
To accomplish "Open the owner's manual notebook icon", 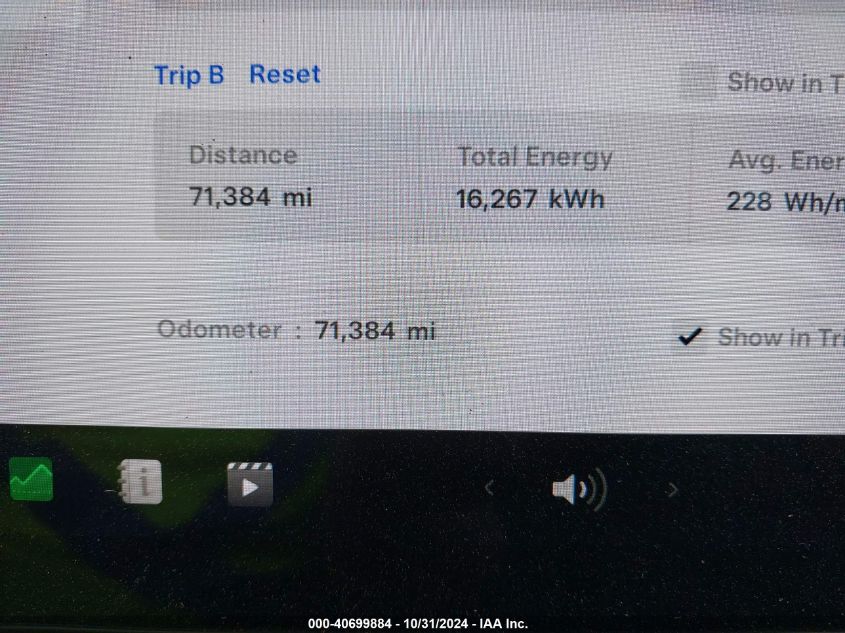I will click(x=140, y=482).
